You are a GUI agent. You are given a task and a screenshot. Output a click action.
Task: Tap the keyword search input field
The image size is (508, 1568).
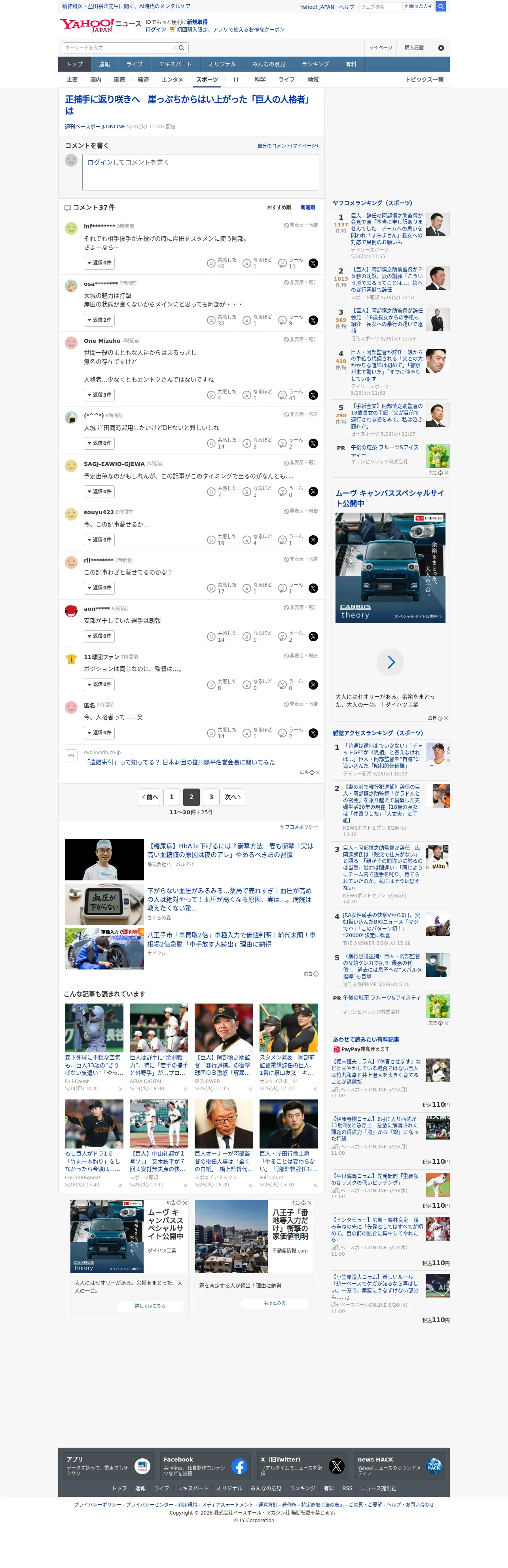coord(119,48)
